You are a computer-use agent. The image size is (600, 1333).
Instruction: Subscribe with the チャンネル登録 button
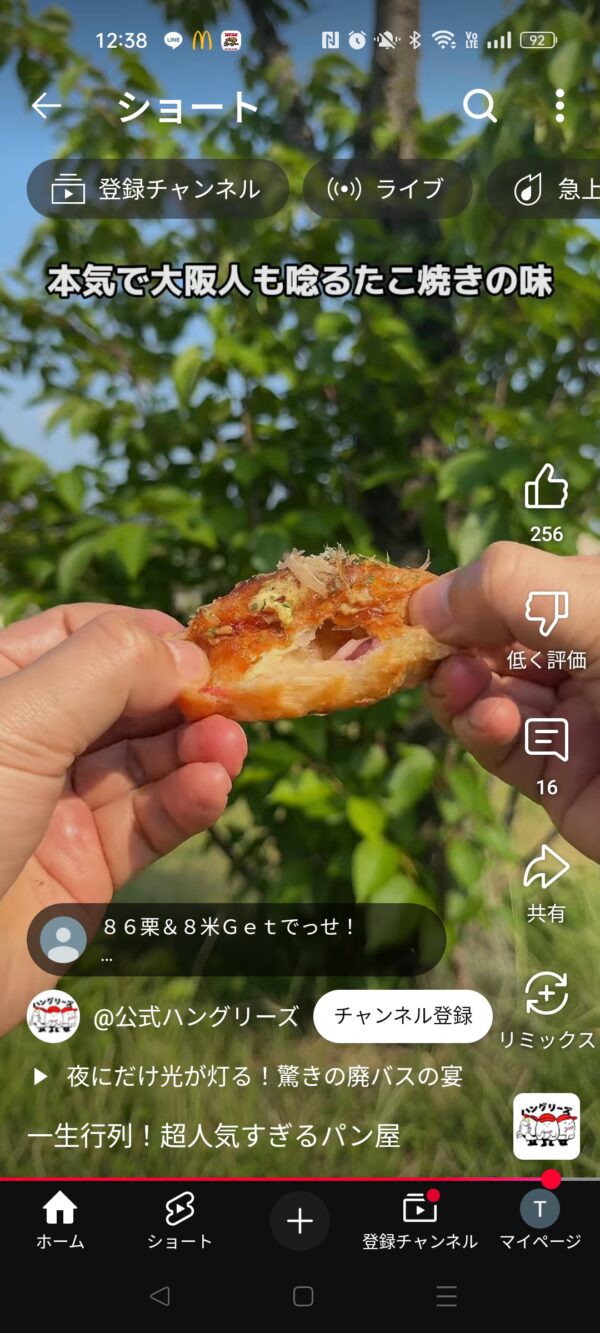click(x=403, y=1016)
